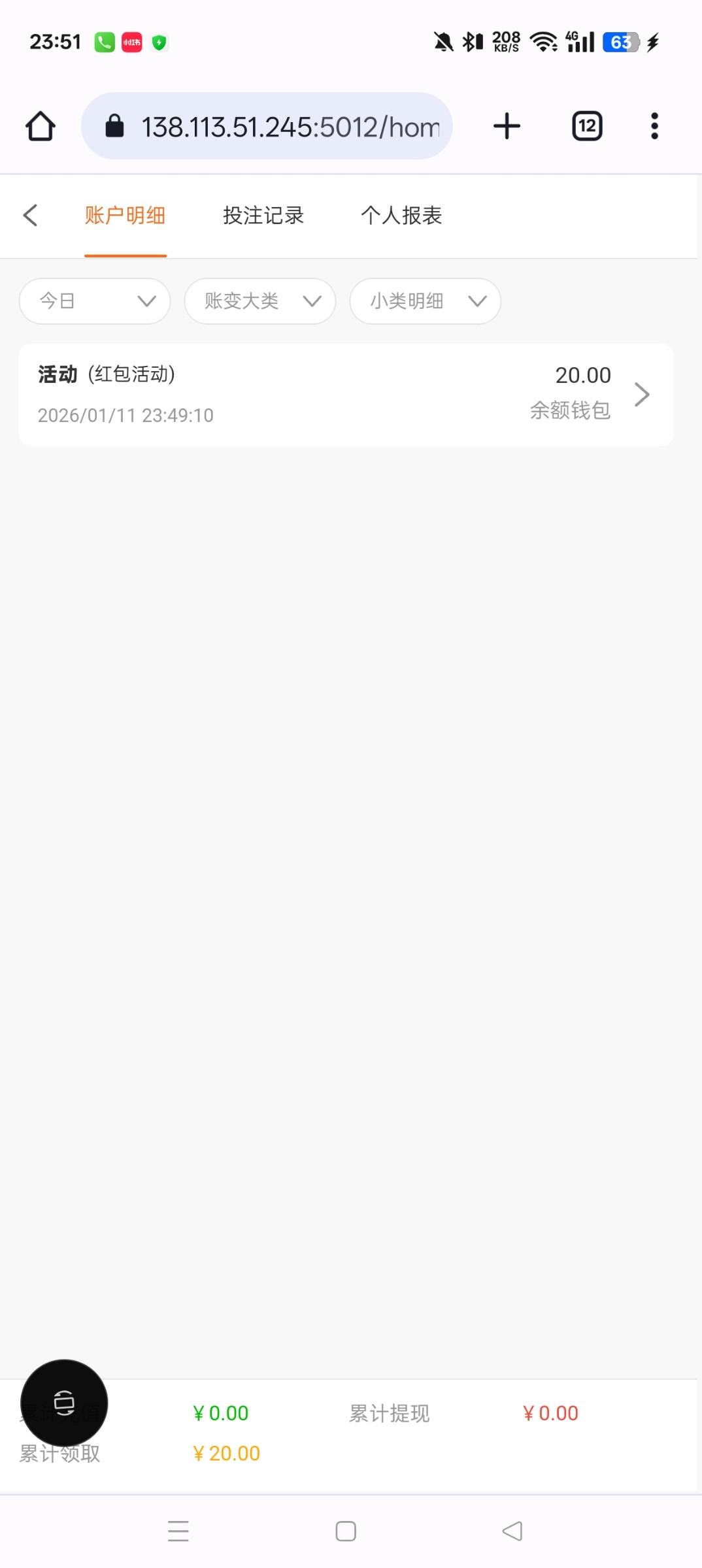Open the 活动 (红包活动) transaction record
The width and height of the screenshot is (702, 1568).
tap(346, 395)
